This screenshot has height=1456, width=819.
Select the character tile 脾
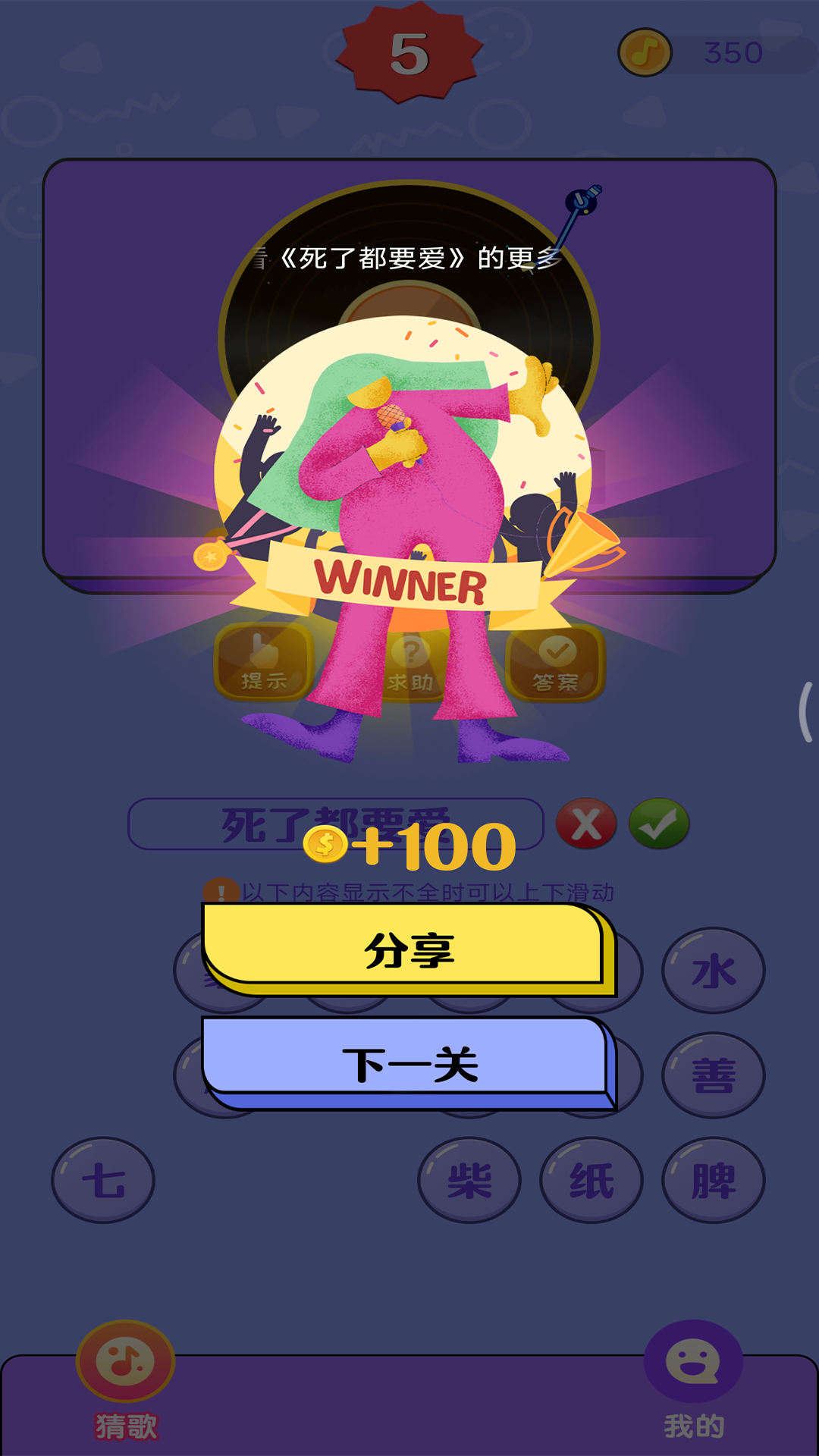pyautogui.click(x=713, y=1180)
